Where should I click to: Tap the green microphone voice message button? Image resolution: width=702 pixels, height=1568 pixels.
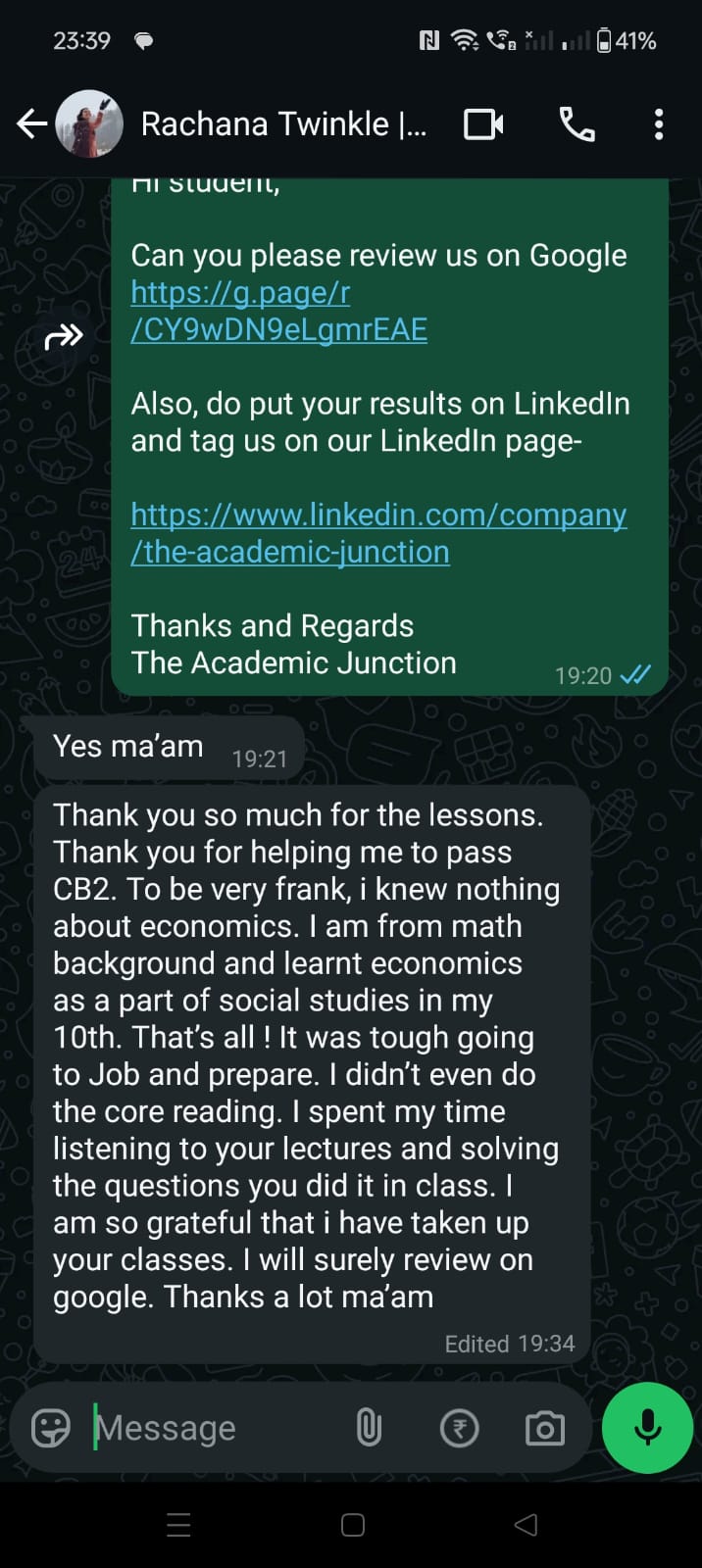tap(647, 1428)
